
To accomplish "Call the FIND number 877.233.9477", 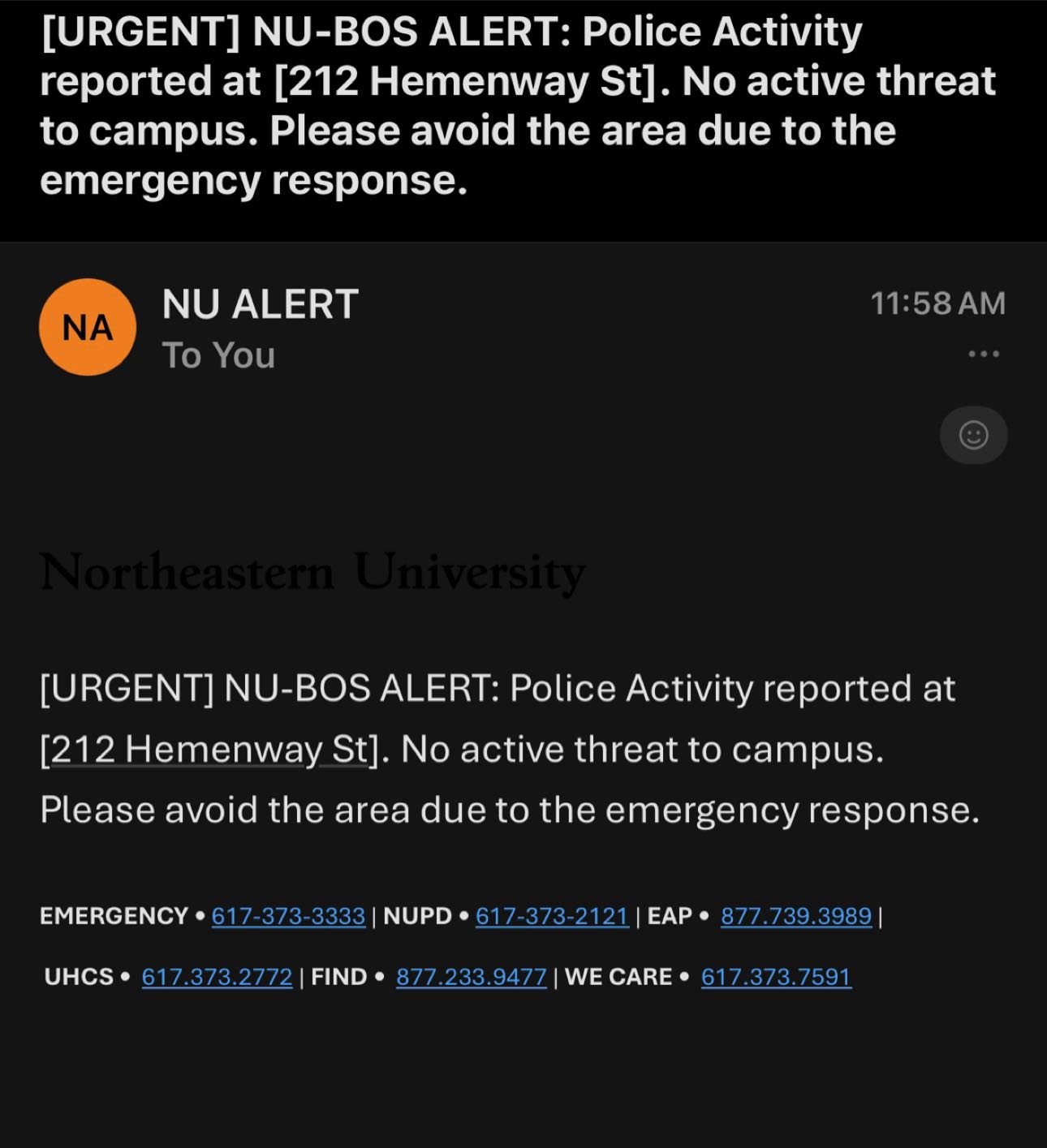I will coord(471,976).
